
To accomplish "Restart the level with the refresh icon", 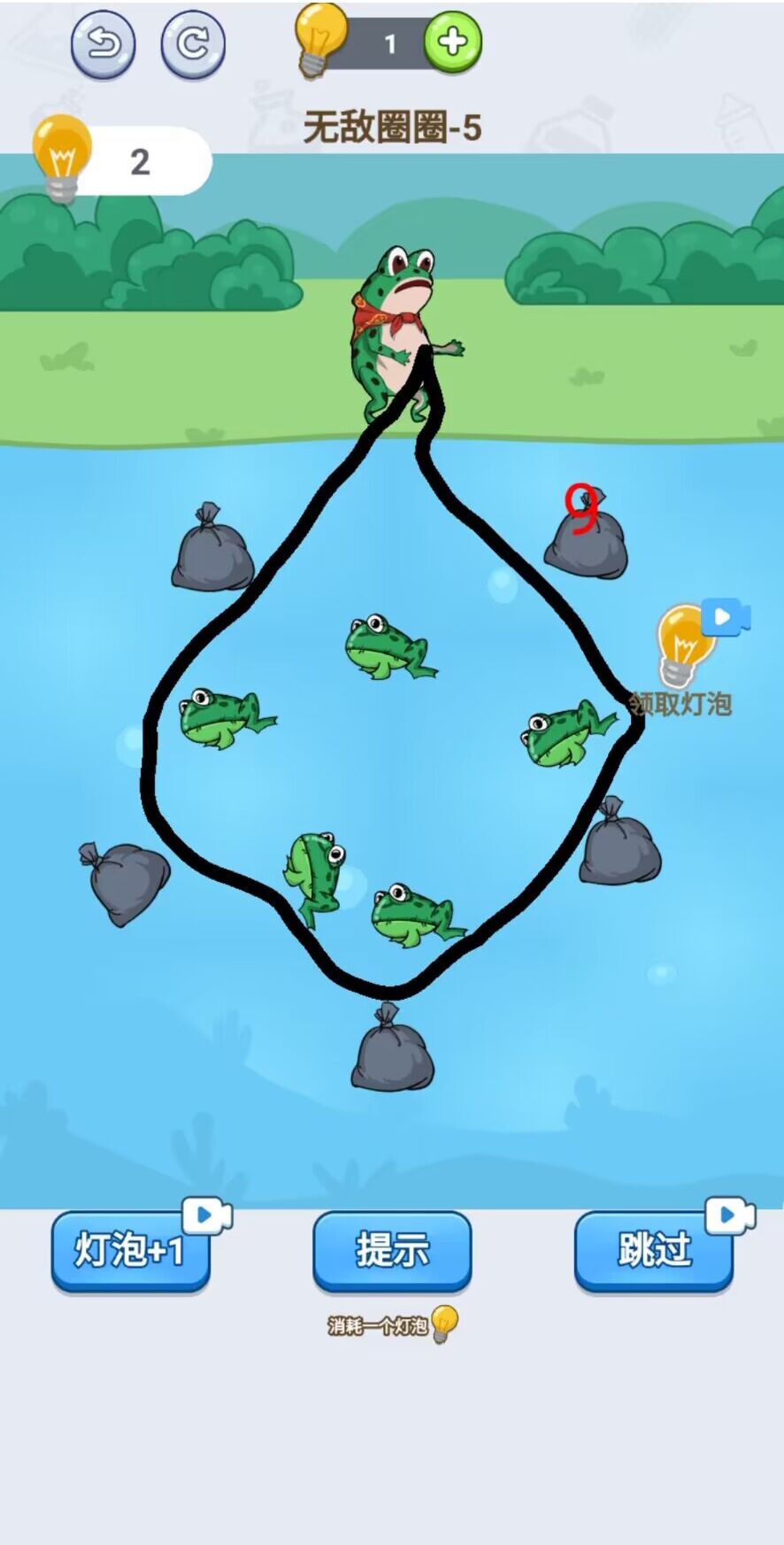I will 193,43.
